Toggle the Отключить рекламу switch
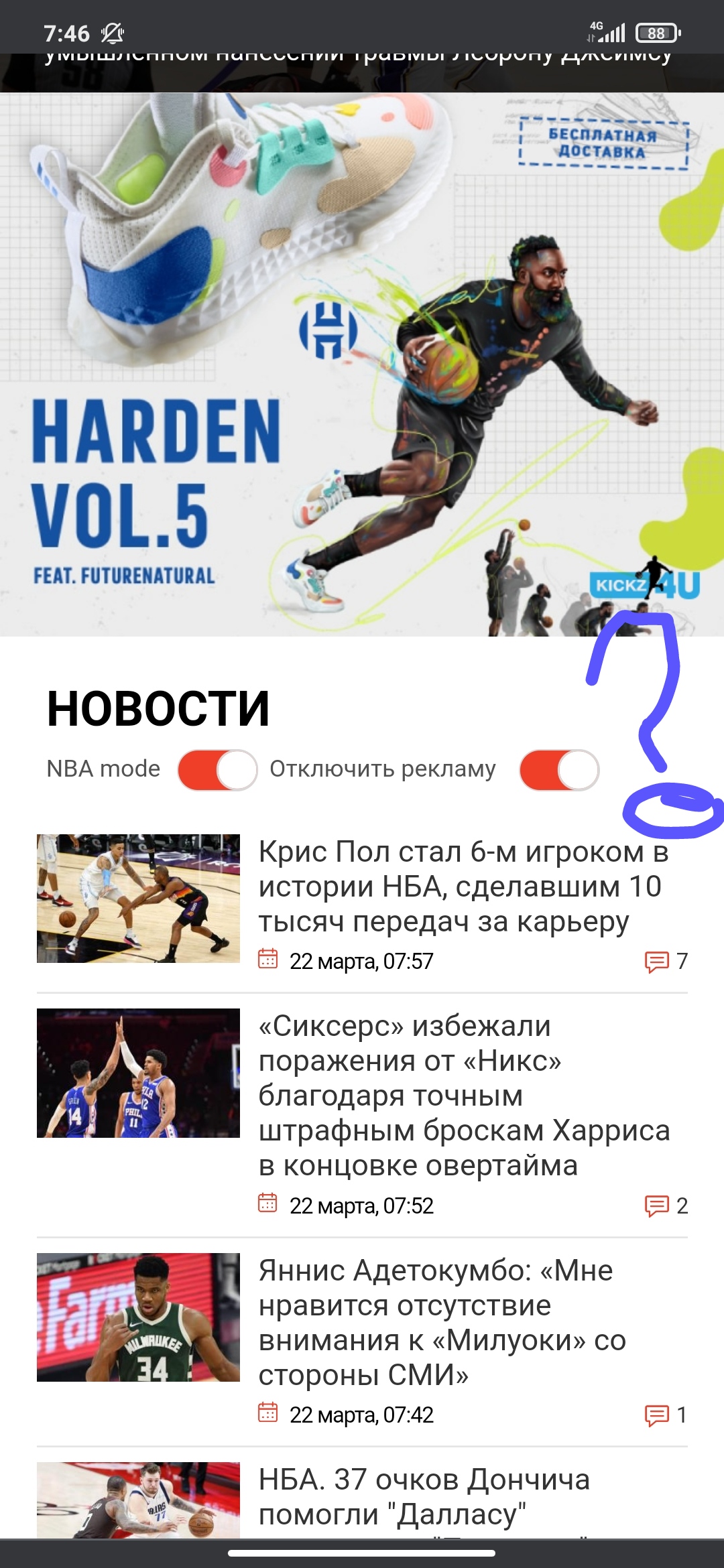Viewport: 724px width, 1568px height. coord(560,770)
